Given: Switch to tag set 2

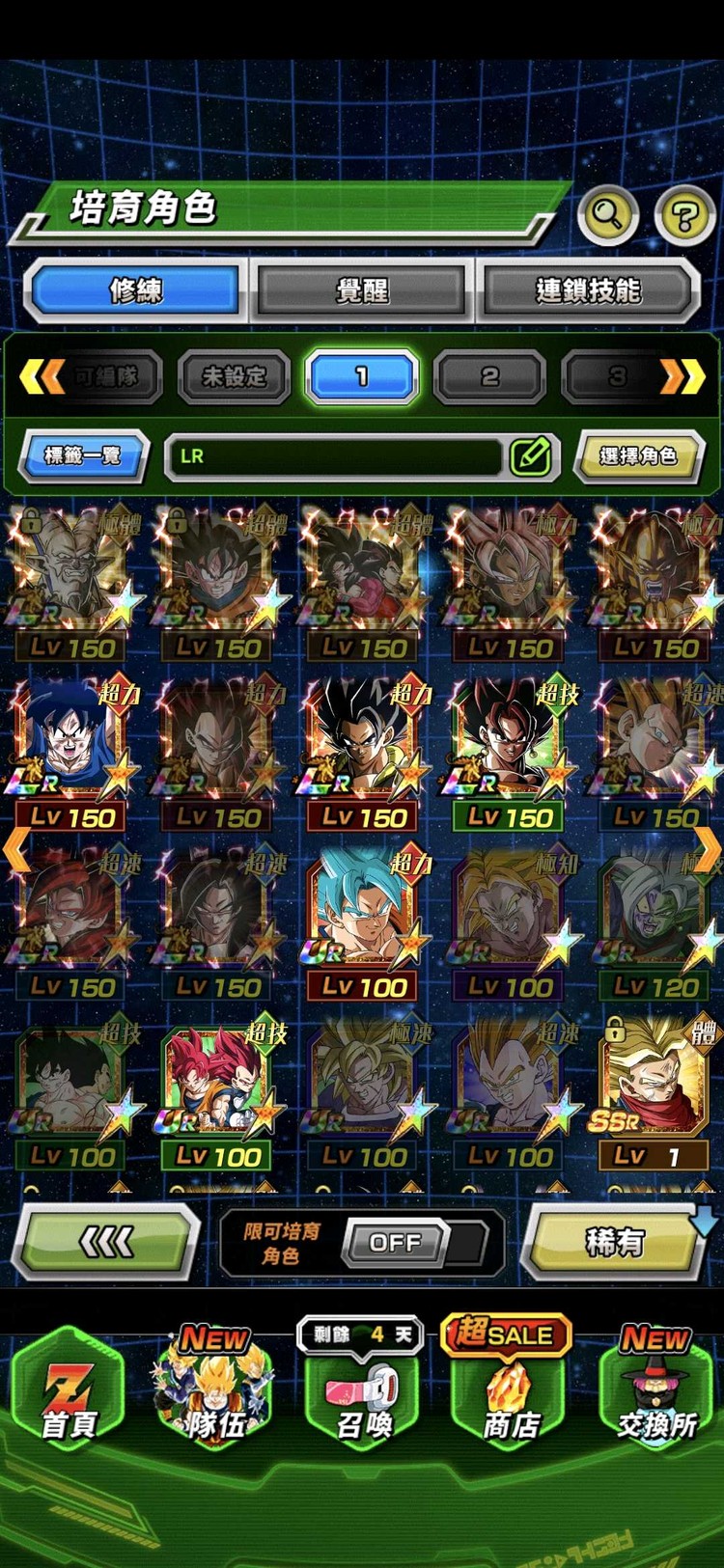Looking at the screenshot, I should tap(489, 376).
